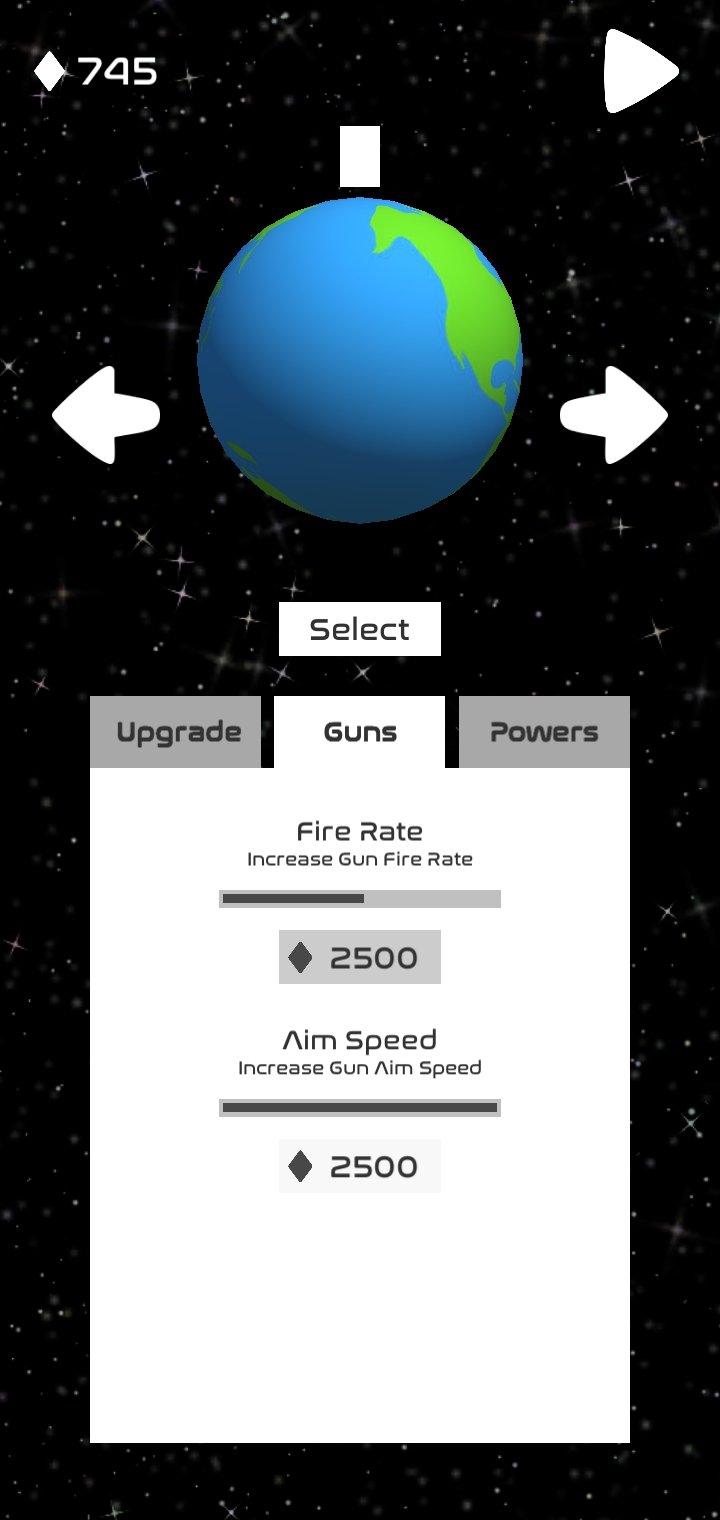This screenshot has width=720, height=1520.
Task: Show the next planet with right arrow
Action: pos(613,415)
